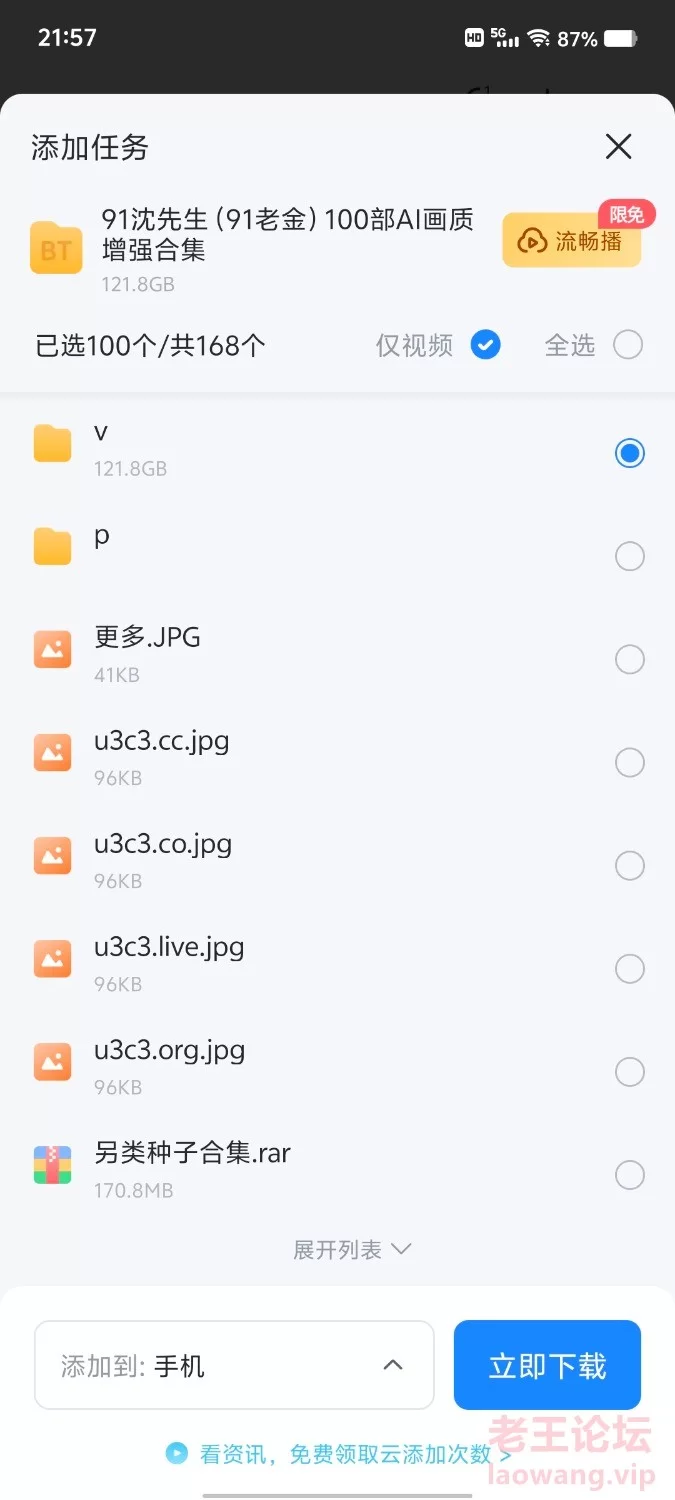Open the 添加到 手机 destination dropdown

(234, 1365)
